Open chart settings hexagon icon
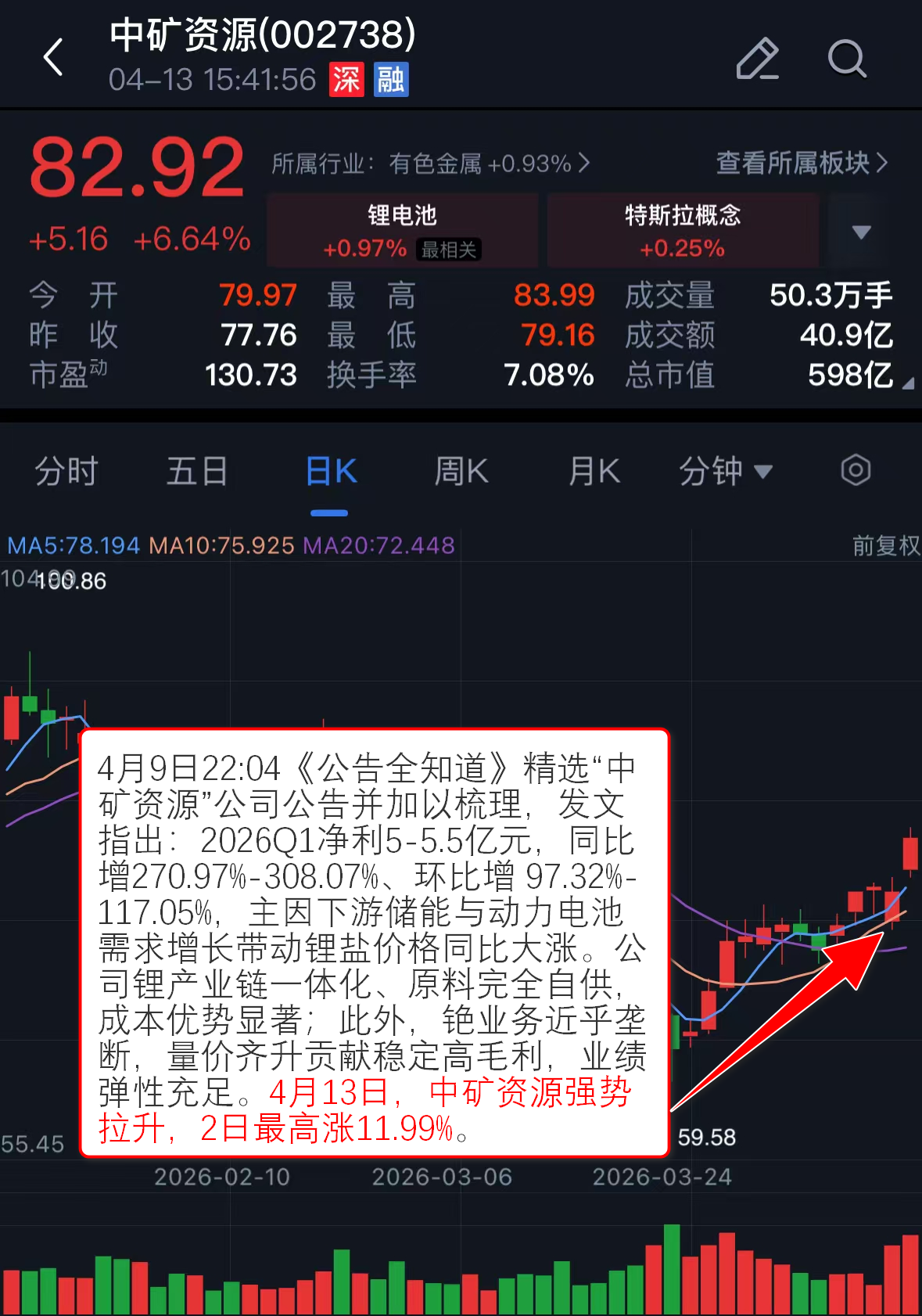This screenshot has width=922, height=1316. (856, 470)
